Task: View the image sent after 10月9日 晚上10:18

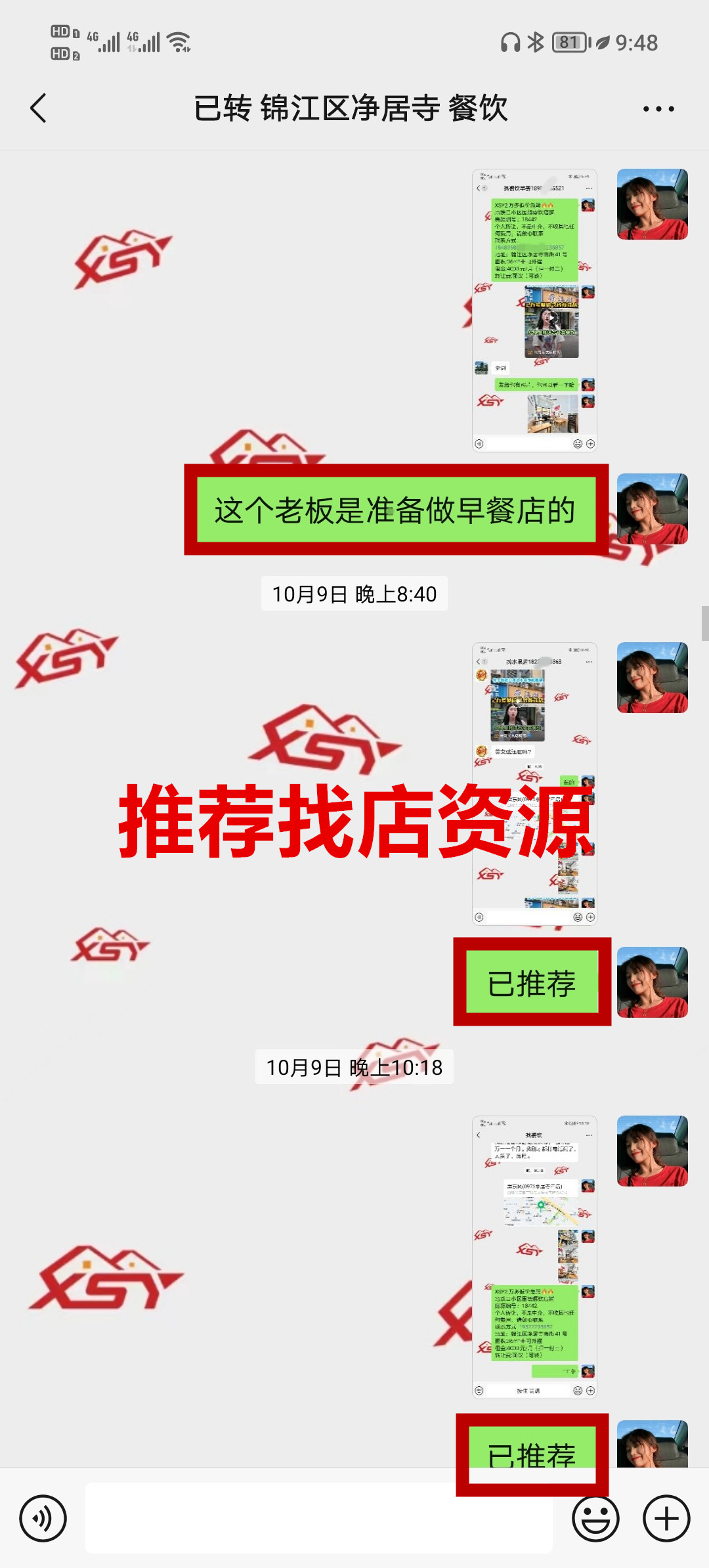Action: click(534, 1257)
